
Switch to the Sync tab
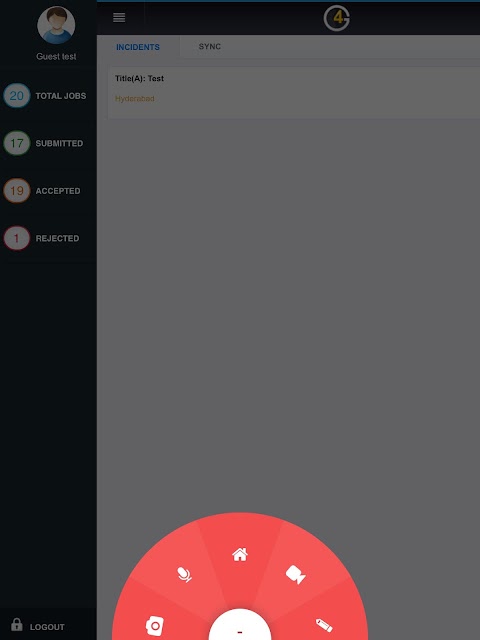[210, 47]
